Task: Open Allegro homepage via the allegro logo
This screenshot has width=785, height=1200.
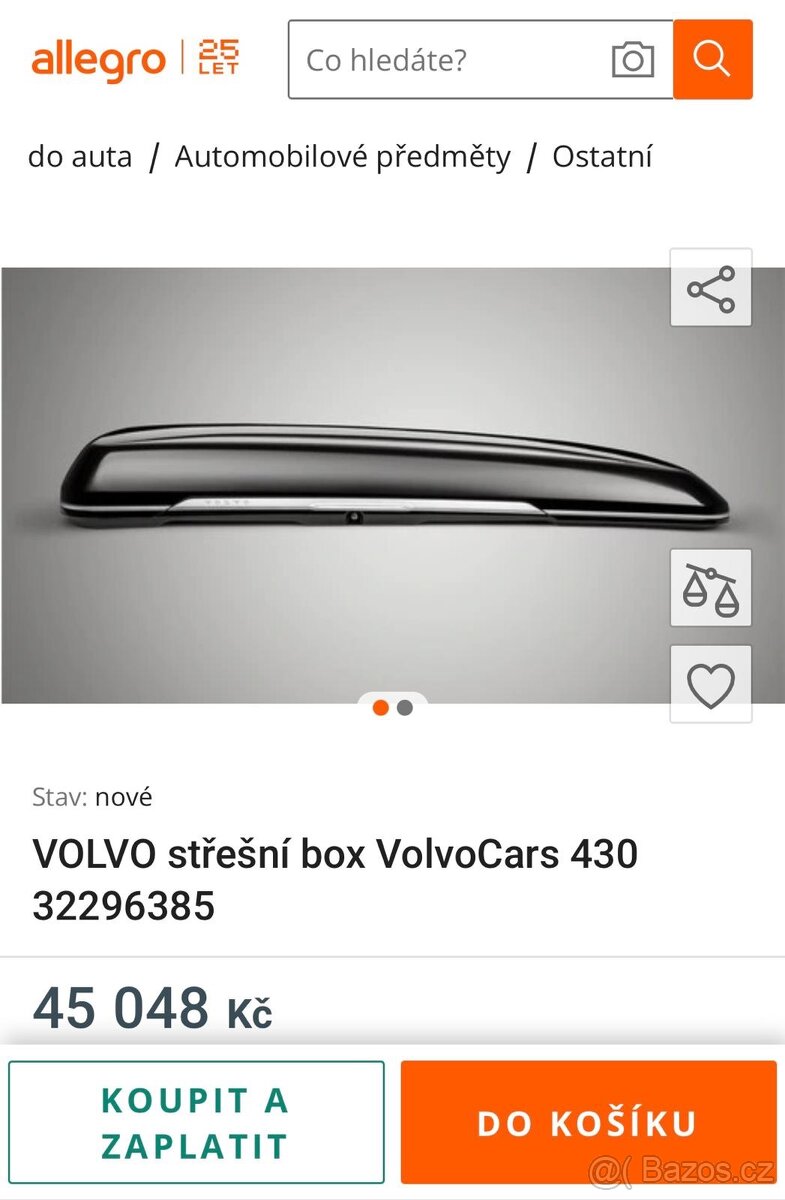Action: pos(100,59)
